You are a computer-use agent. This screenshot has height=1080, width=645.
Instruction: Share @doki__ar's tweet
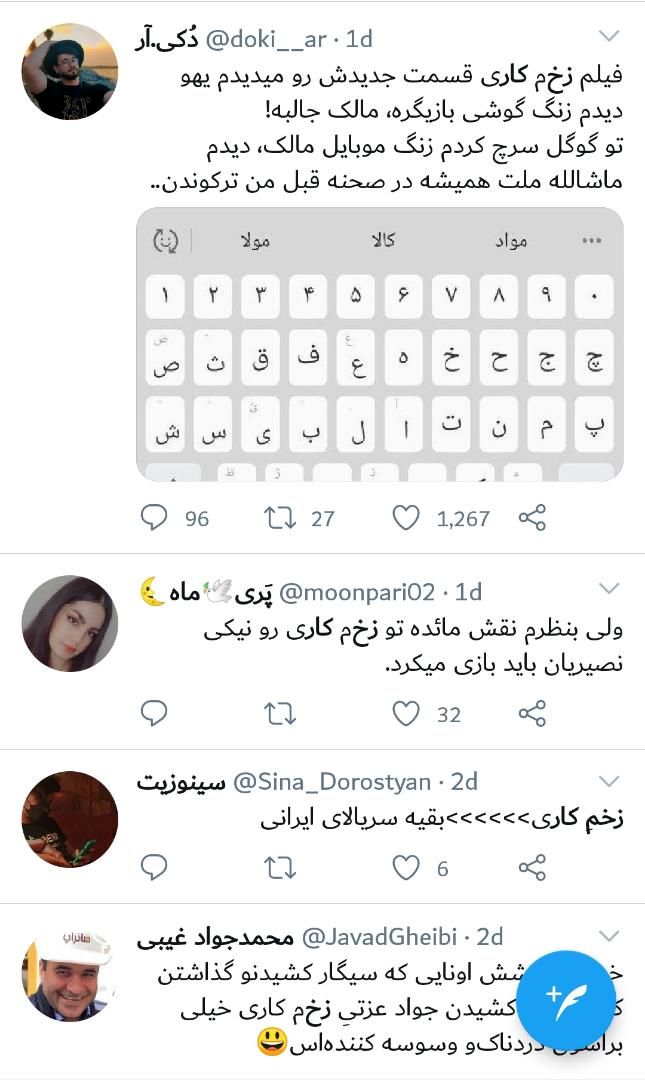[532, 517]
